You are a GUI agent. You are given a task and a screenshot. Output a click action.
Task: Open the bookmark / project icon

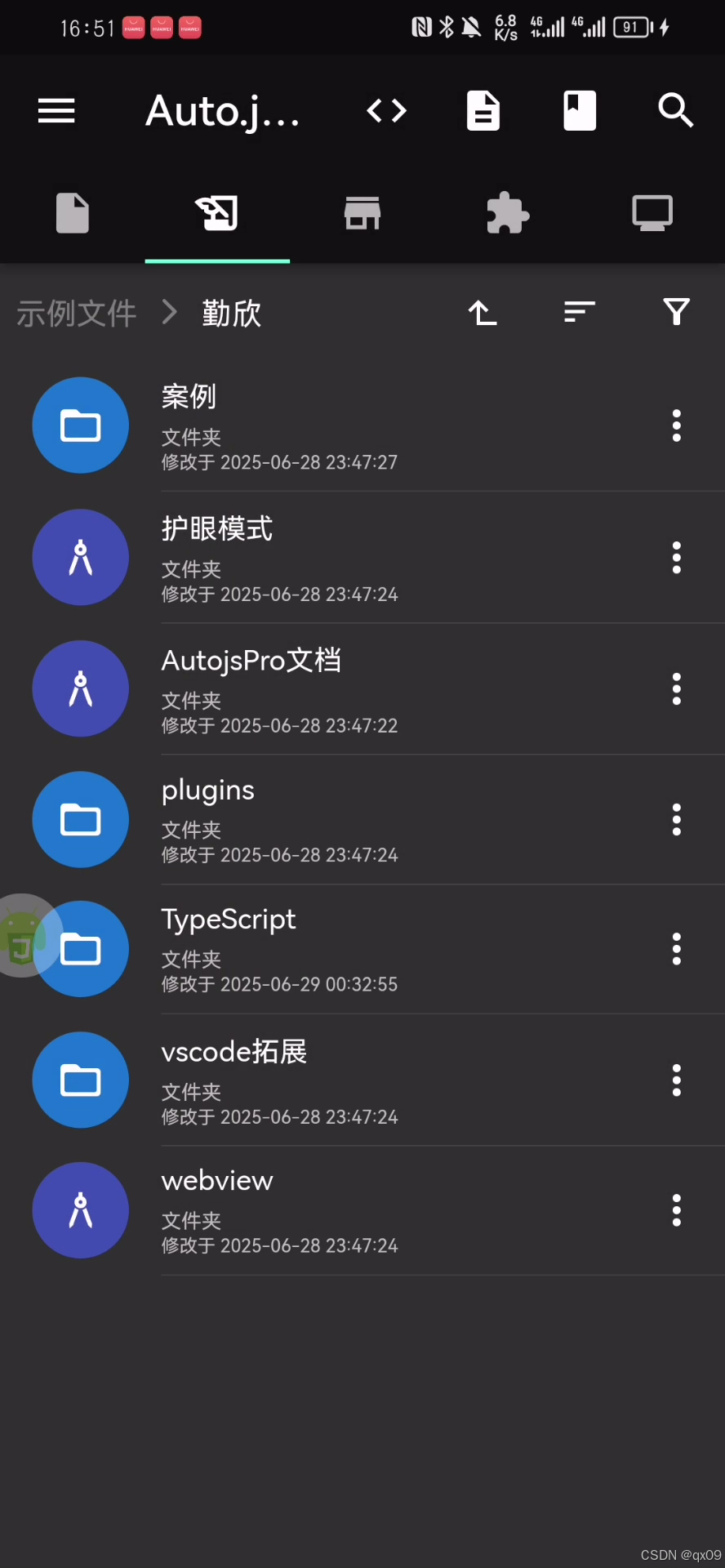[579, 110]
